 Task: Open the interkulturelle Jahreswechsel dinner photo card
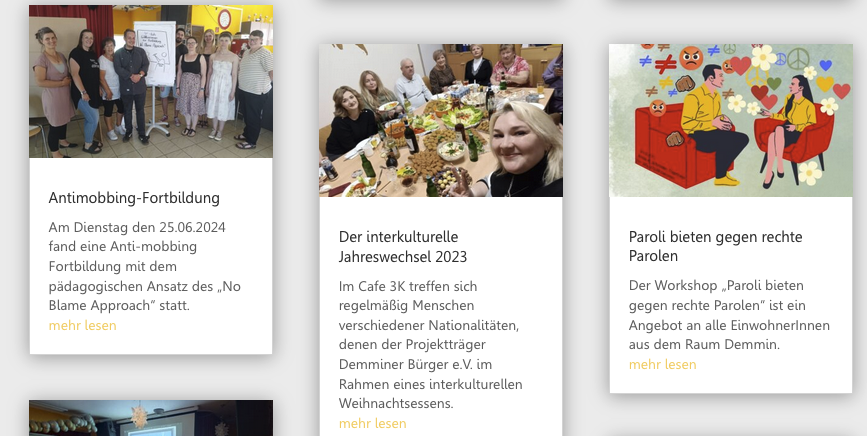coord(441,120)
